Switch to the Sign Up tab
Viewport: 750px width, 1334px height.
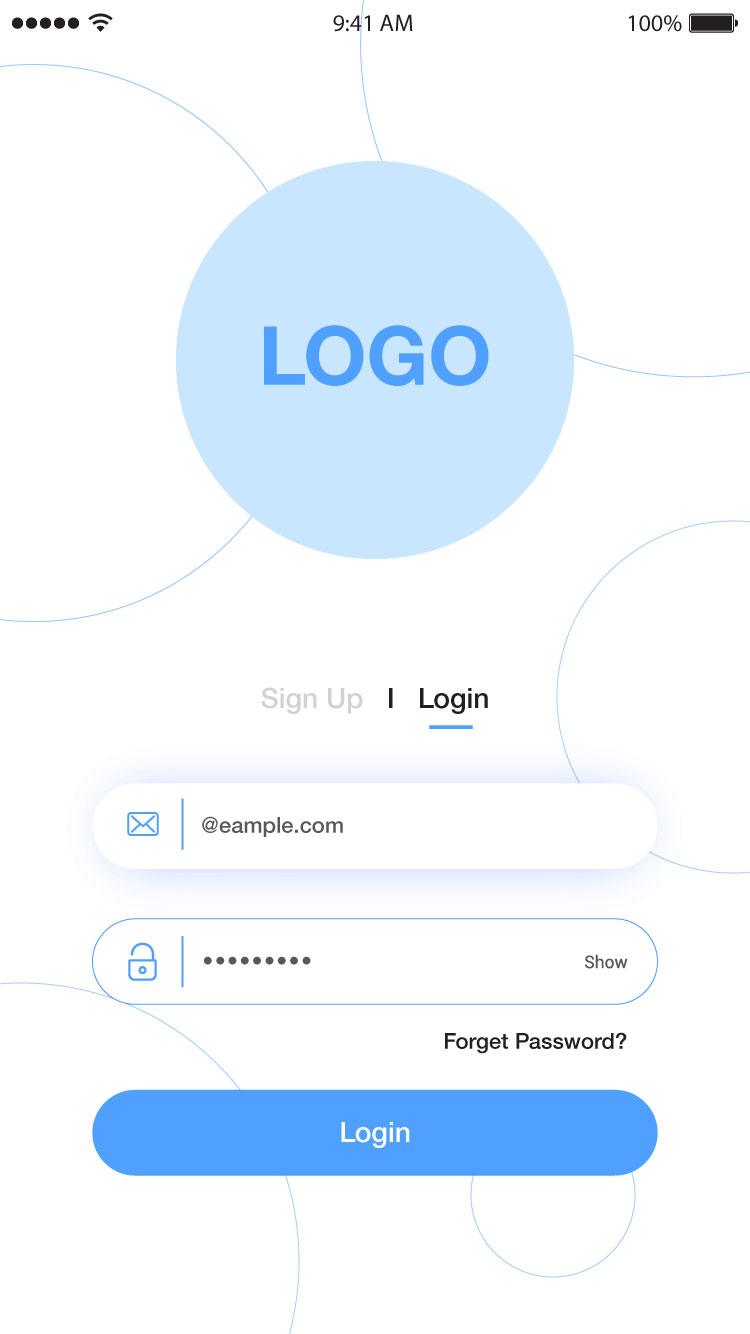tap(311, 698)
